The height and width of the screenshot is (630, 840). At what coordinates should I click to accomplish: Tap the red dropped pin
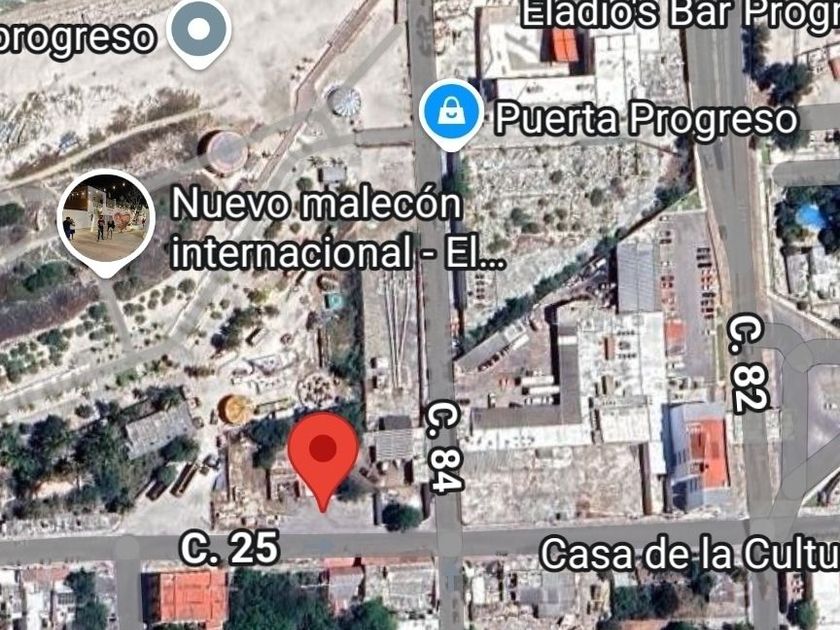click(x=323, y=455)
